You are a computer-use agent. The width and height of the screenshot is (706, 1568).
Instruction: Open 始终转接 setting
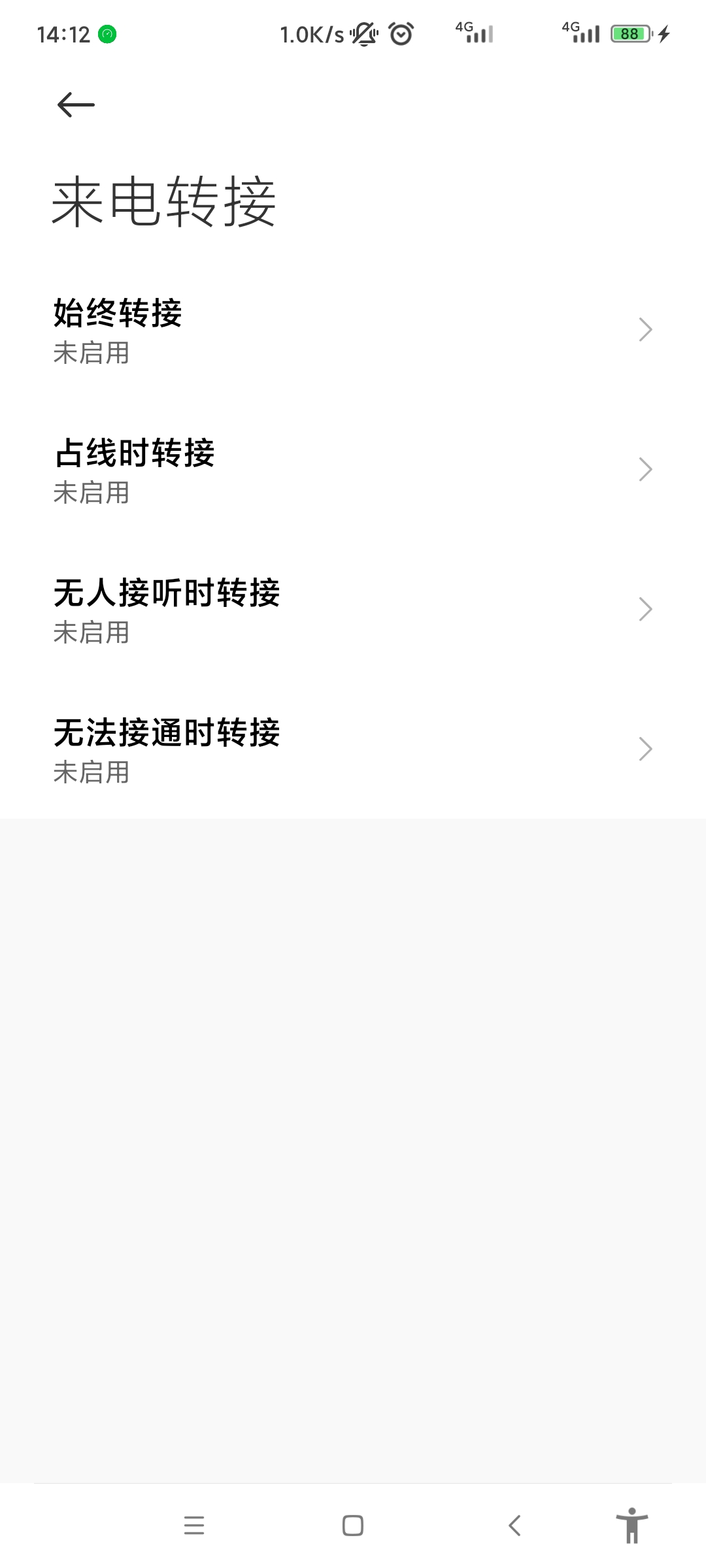[x=353, y=330]
